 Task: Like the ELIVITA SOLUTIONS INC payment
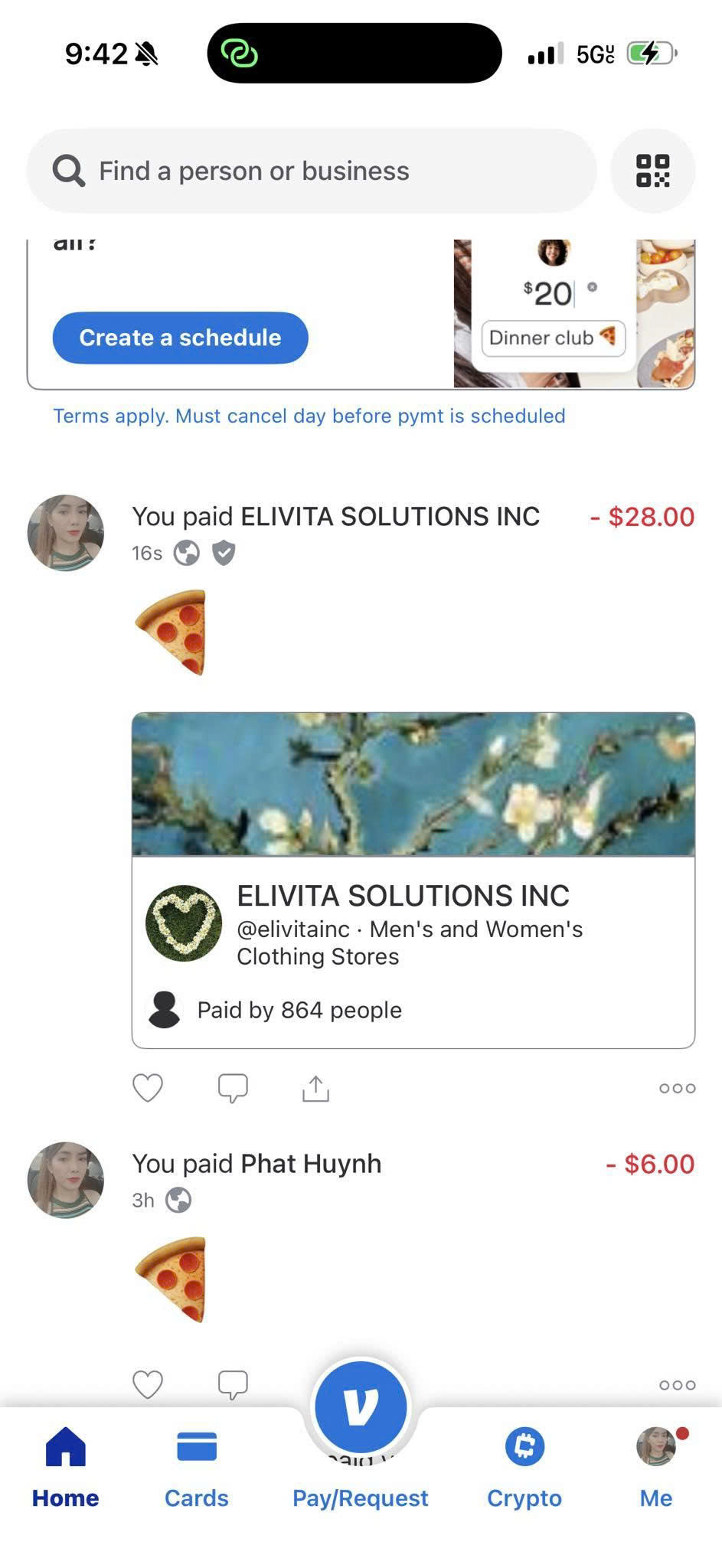tap(148, 1087)
